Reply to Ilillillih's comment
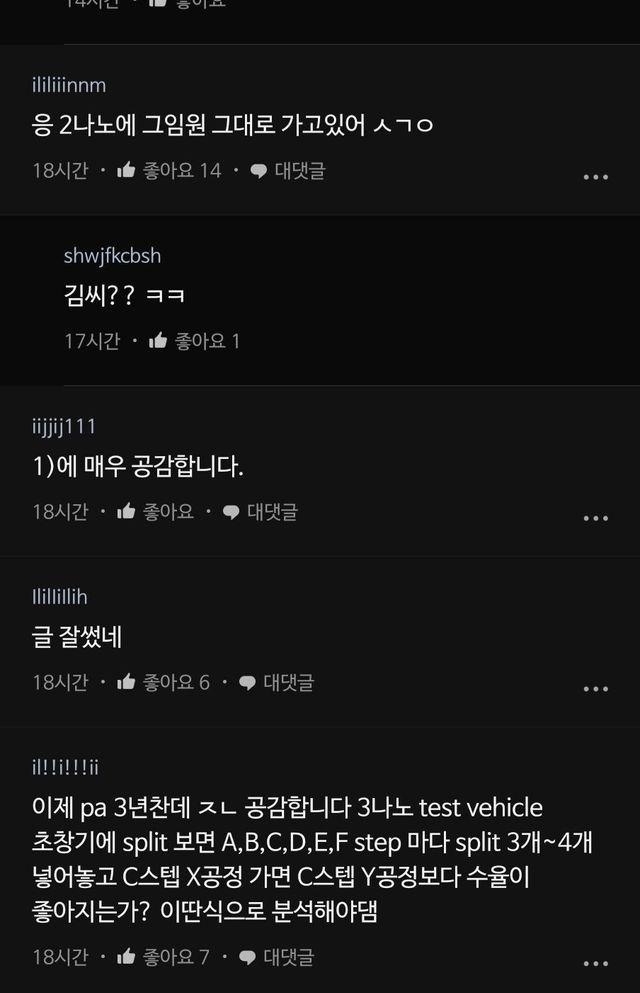This screenshot has height=993, width=640. (276, 682)
